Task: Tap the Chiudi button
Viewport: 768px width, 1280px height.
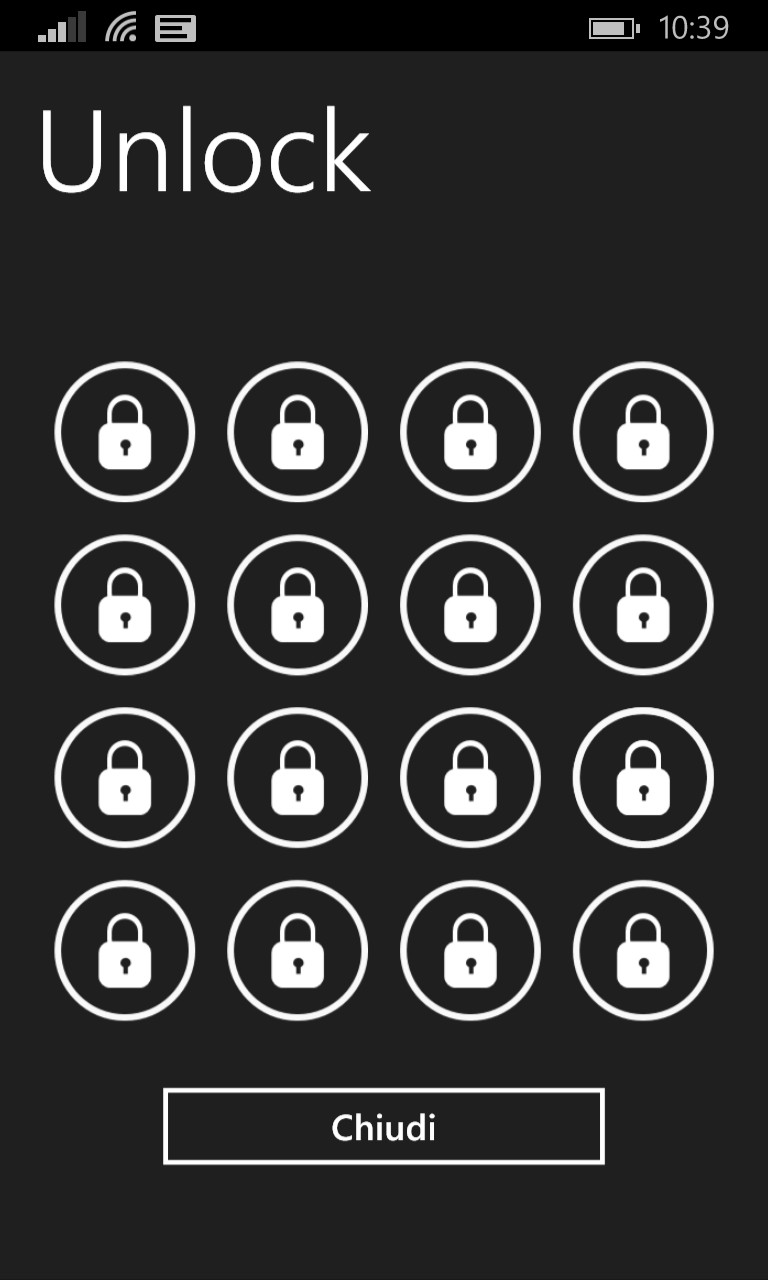Action: [384, 1127]
